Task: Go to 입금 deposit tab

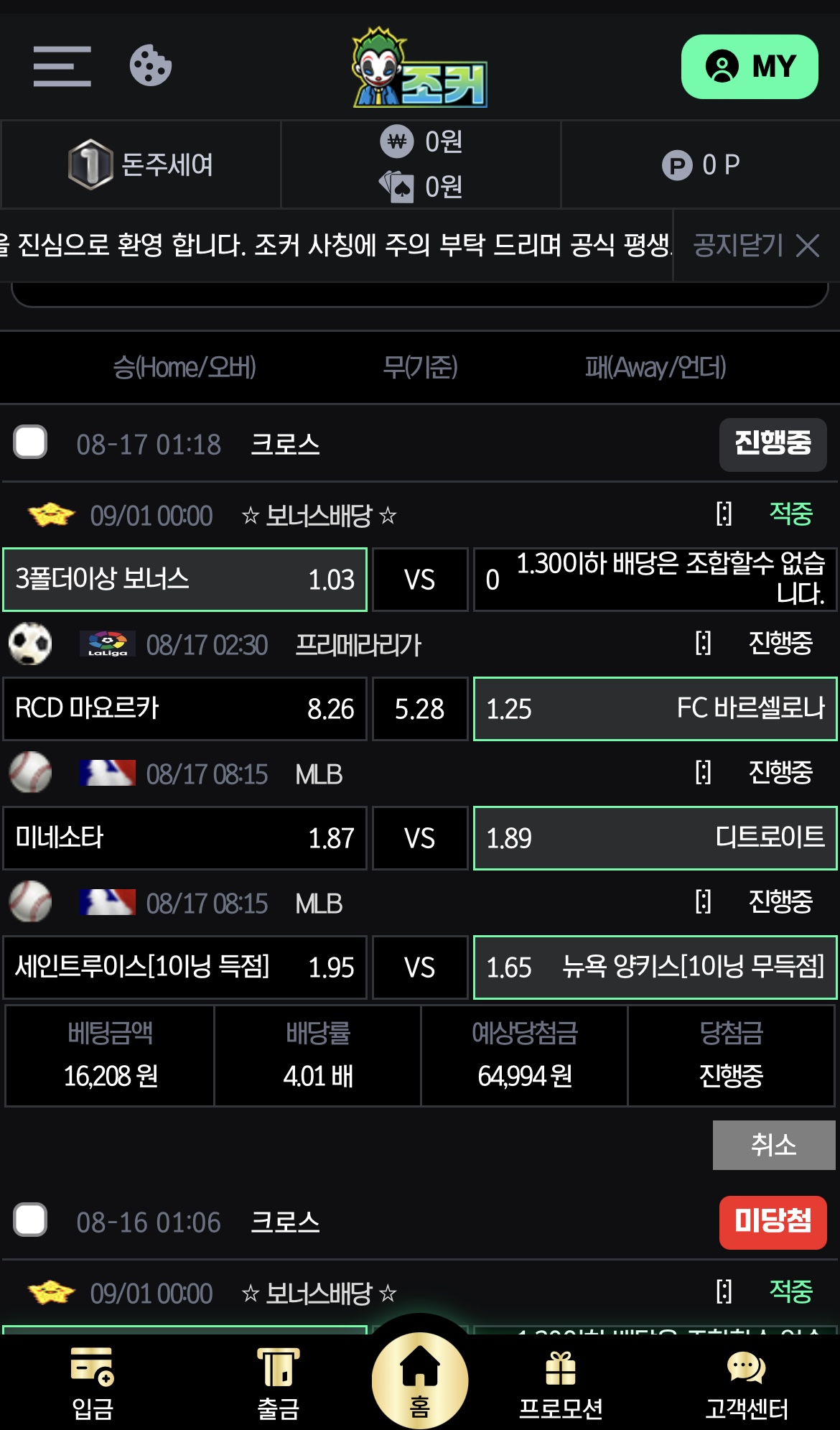Action: coord(93,1383)
